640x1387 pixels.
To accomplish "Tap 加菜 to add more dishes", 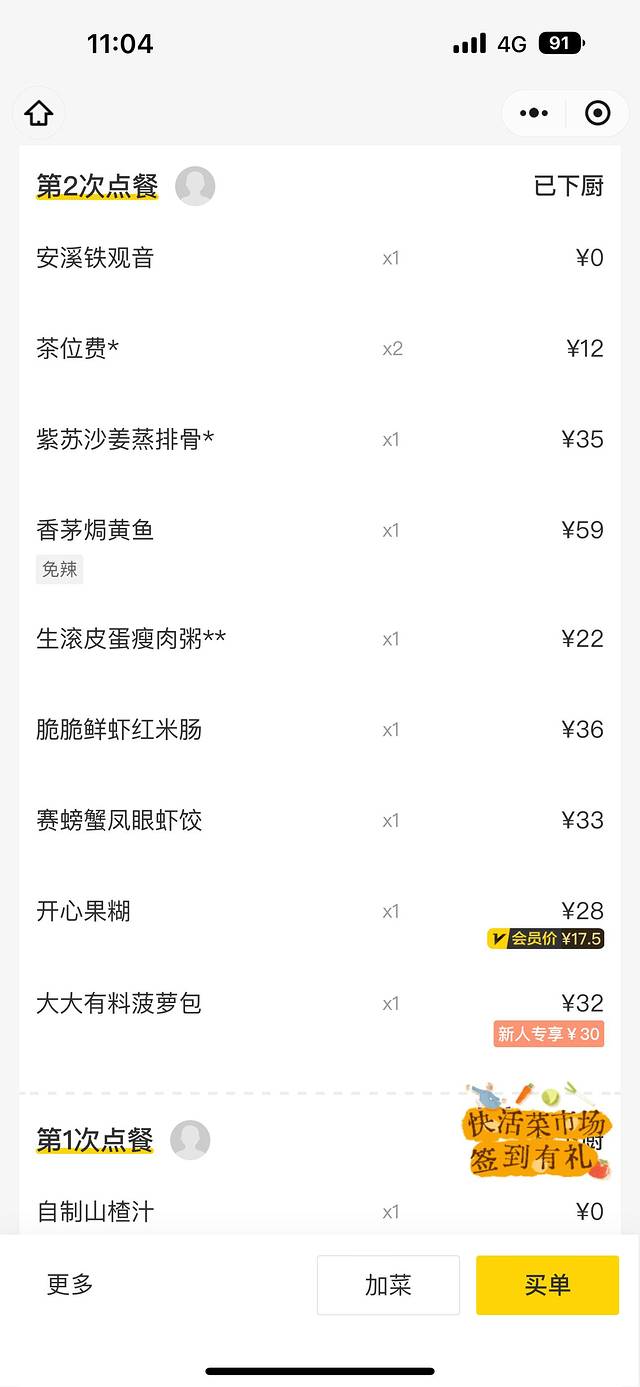I will 388,1285.
